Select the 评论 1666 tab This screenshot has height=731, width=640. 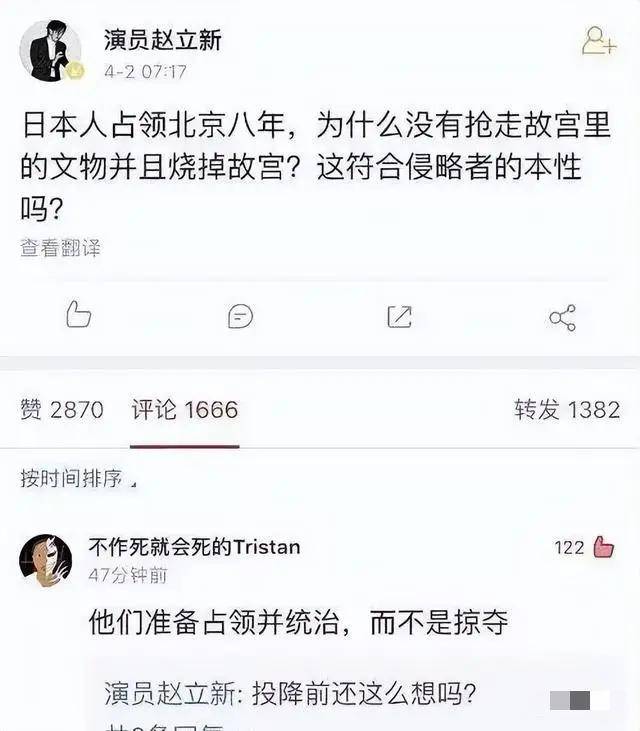185,410
